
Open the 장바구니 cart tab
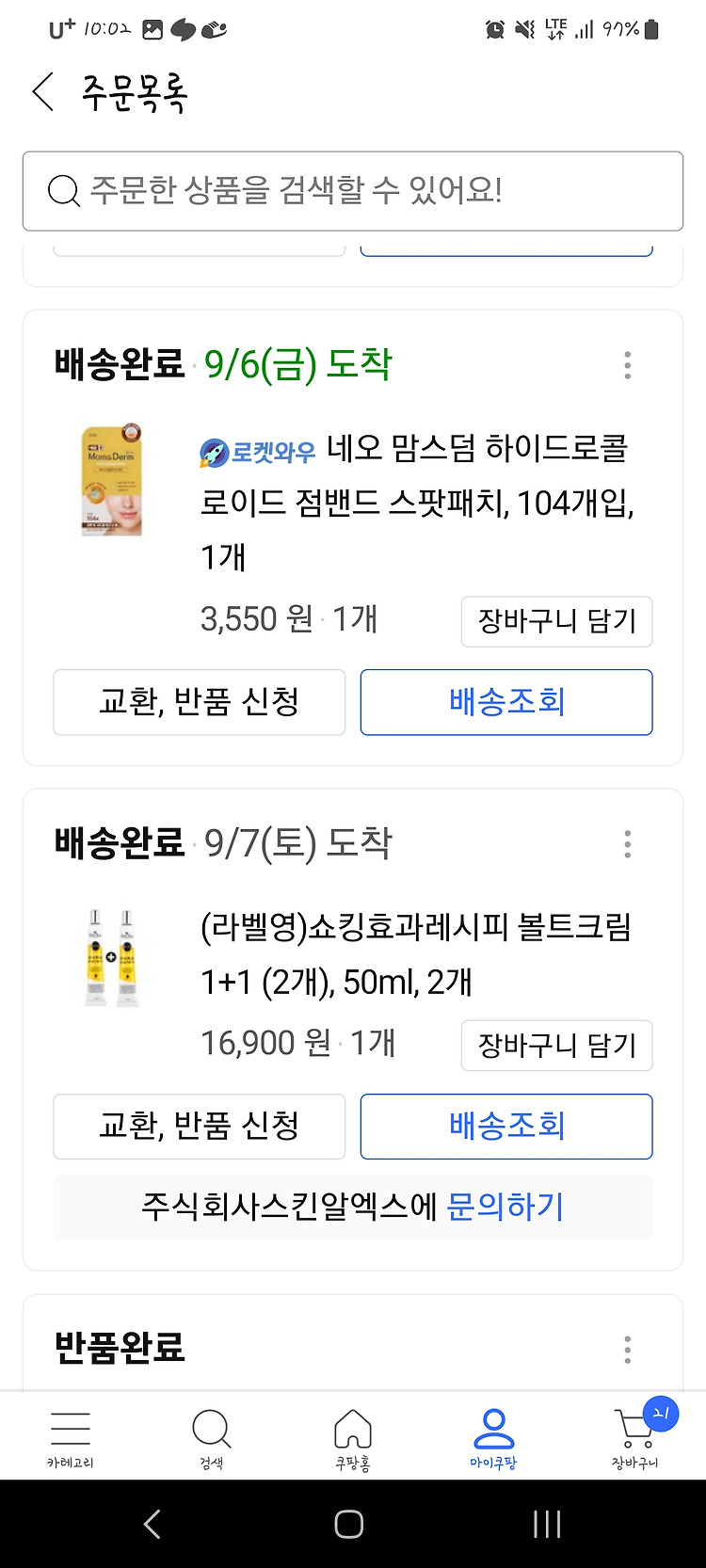pos(636,1436)
